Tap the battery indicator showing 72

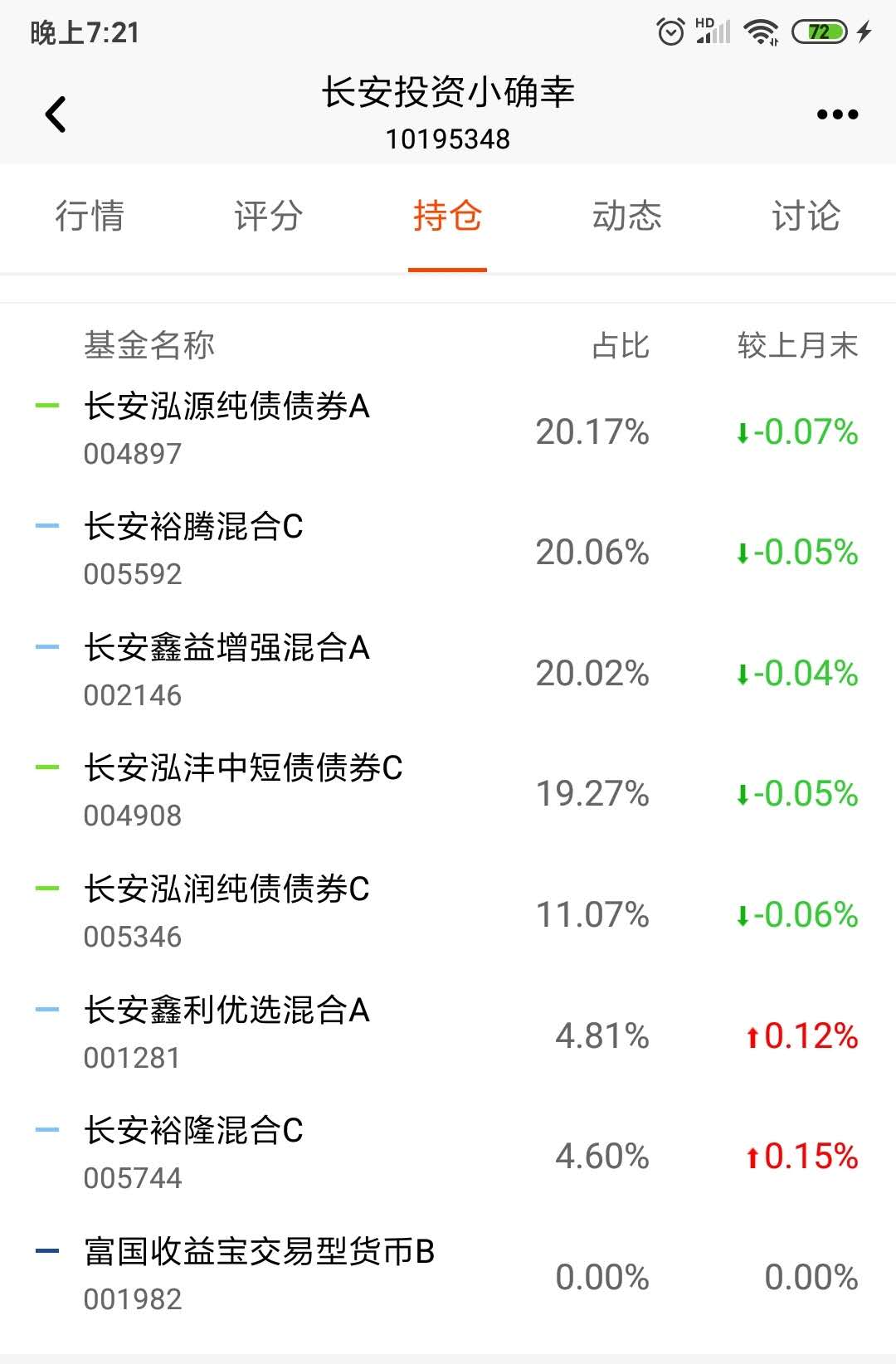pyautogui.click(x=820, y=31)
